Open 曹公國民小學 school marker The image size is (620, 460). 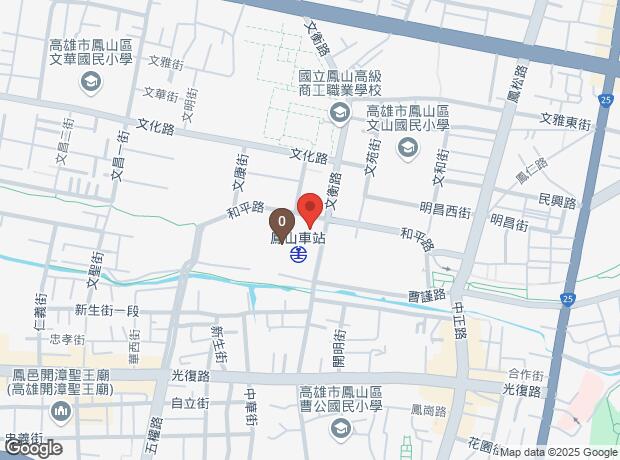[341, 428]
